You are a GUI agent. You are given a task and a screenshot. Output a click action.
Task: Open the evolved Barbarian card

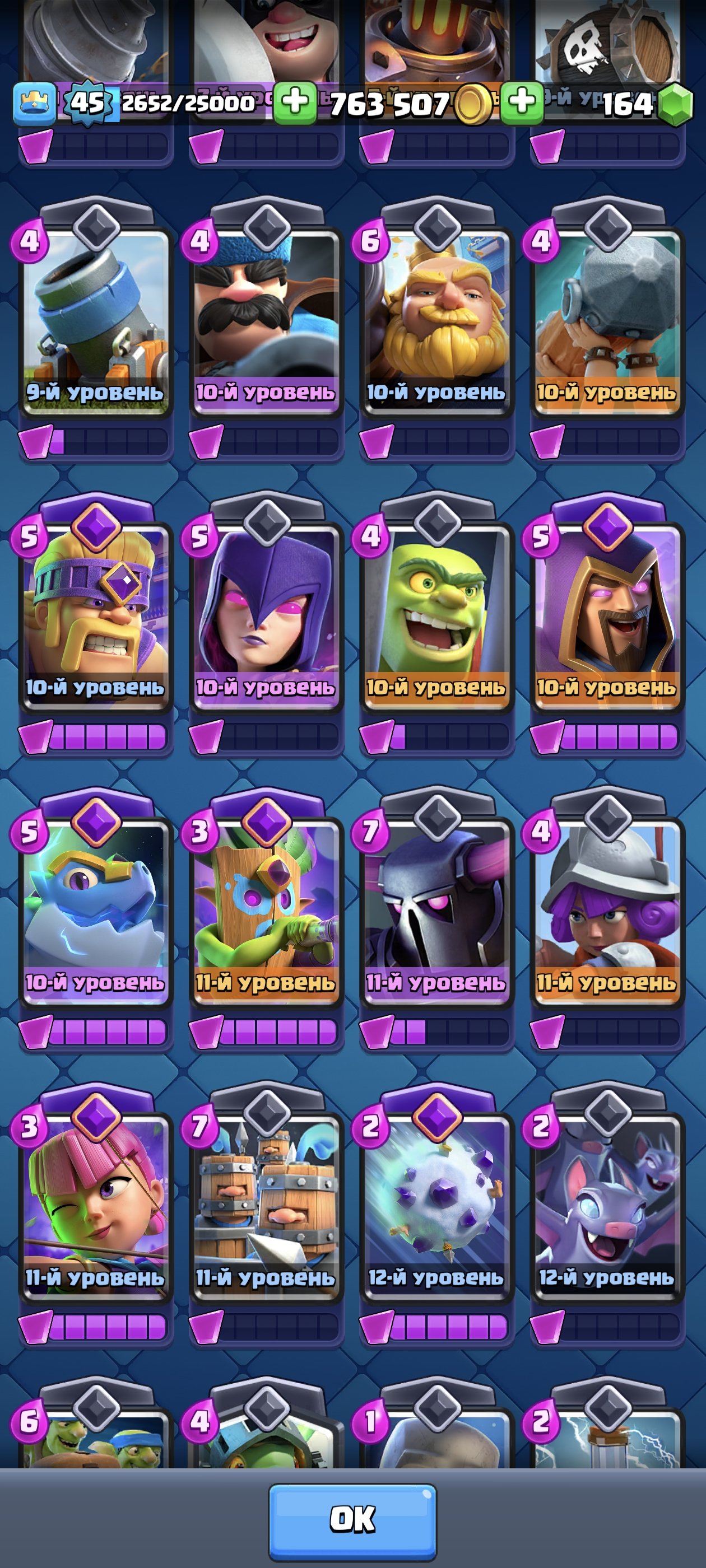tap(96, 618)
